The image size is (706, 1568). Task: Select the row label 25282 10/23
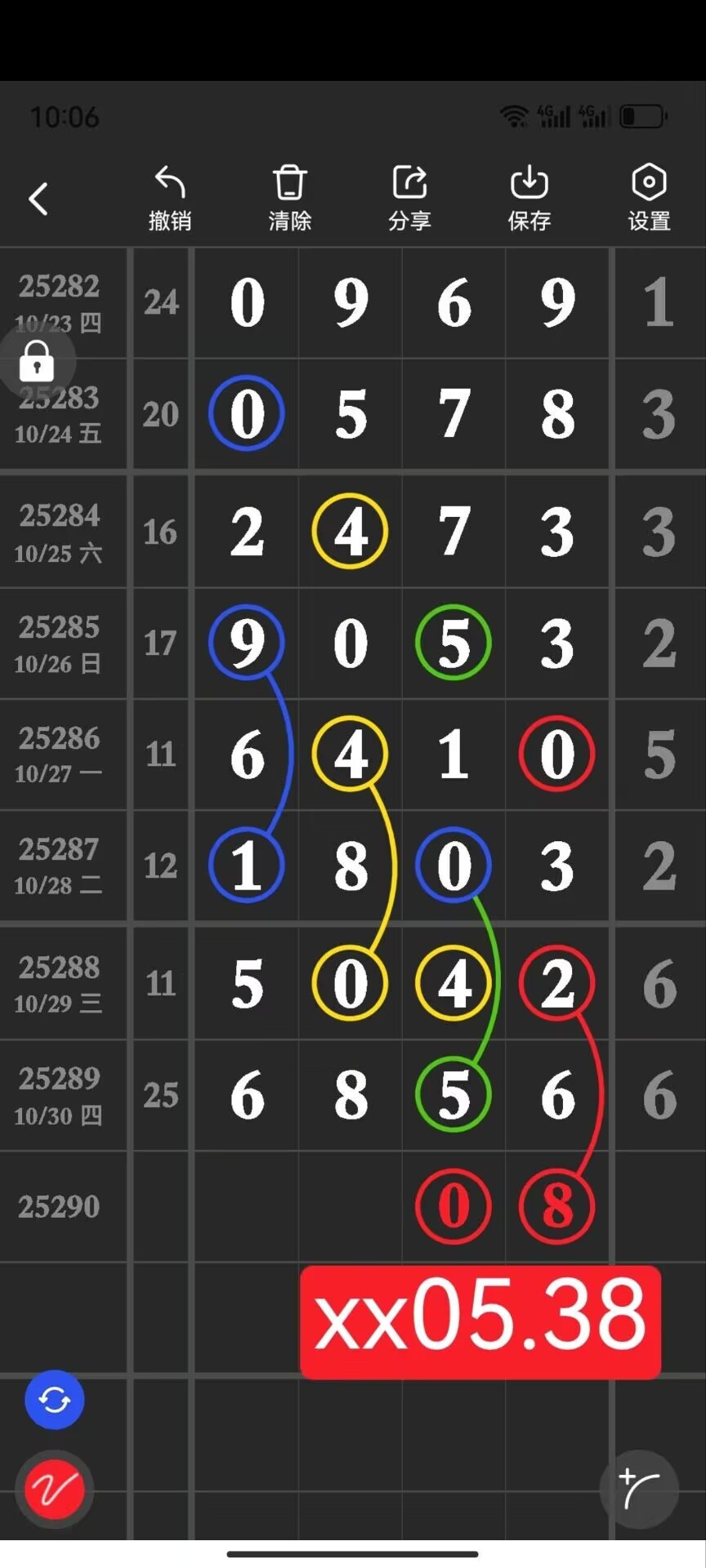pos(59,302)
